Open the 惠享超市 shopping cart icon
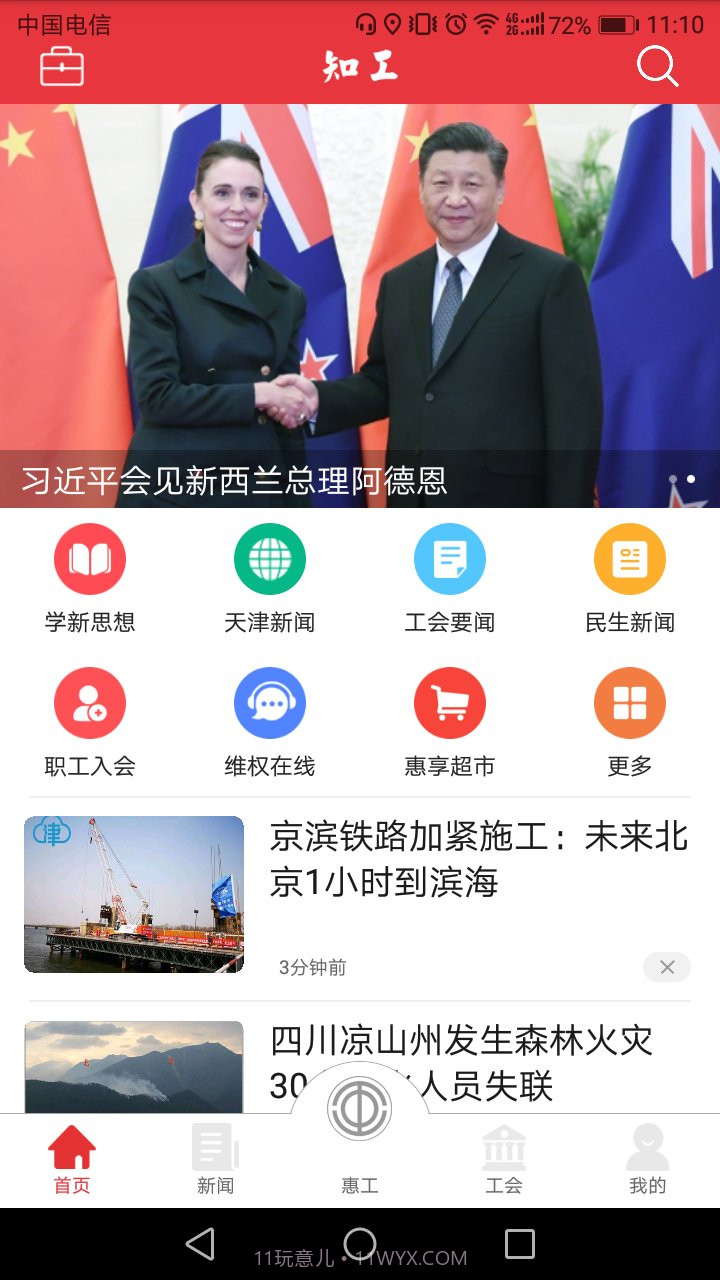The image size is (720, 1280). [449, 702]
